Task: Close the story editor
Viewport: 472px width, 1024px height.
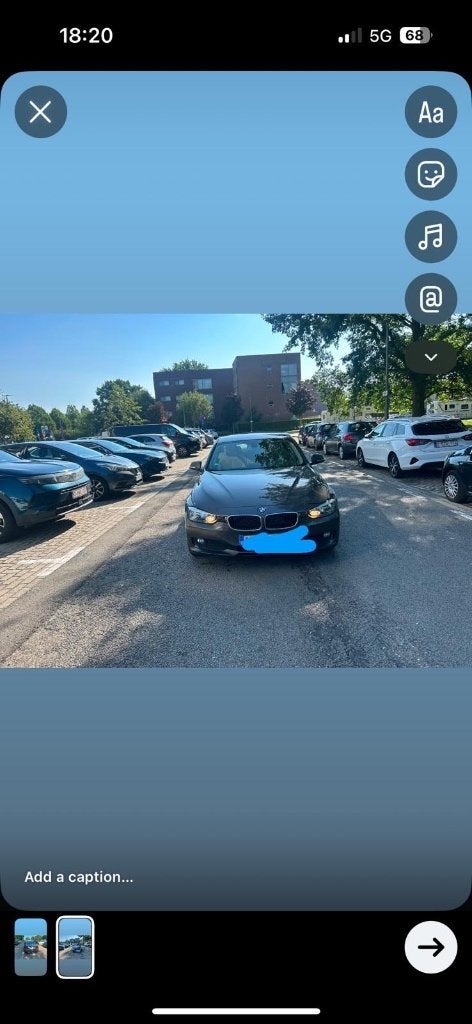Action: [40, 112]
